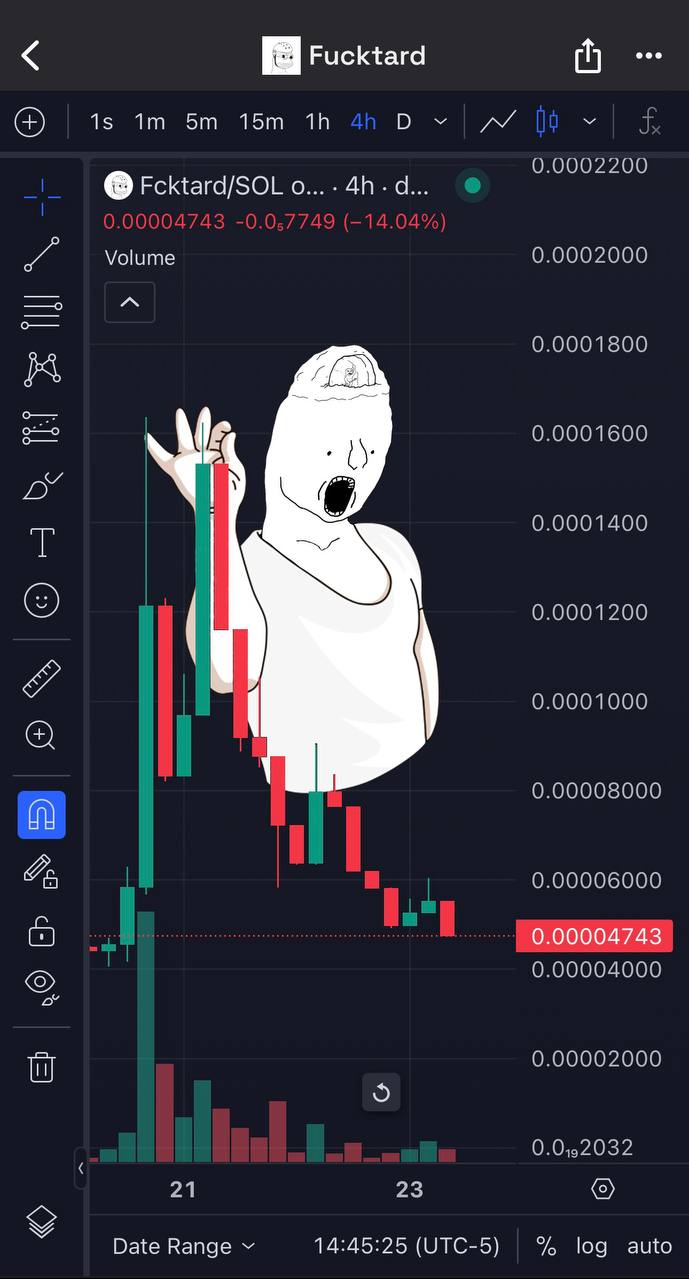689x1279 pixels.
Task: Select the 15m timeframe
Action: (261, 122)
